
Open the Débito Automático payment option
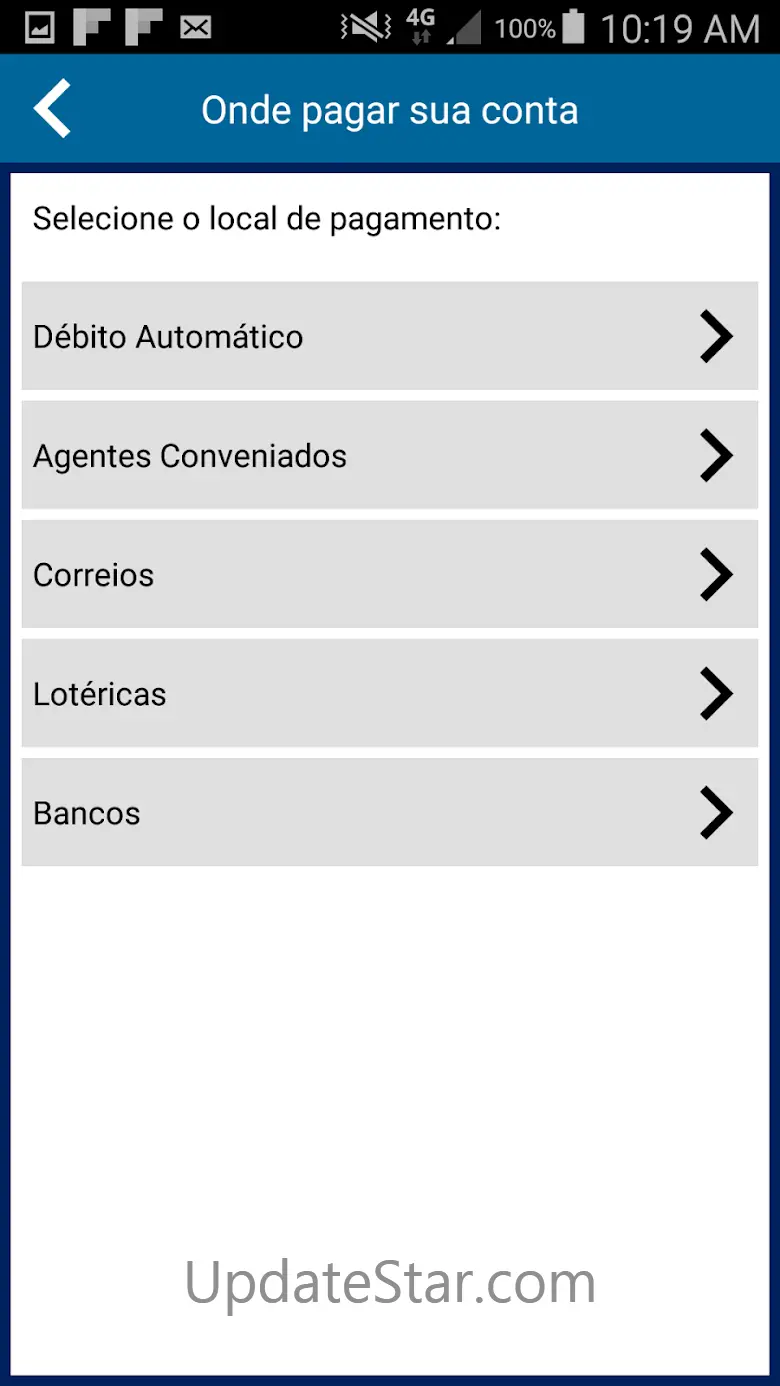[389, 336]
